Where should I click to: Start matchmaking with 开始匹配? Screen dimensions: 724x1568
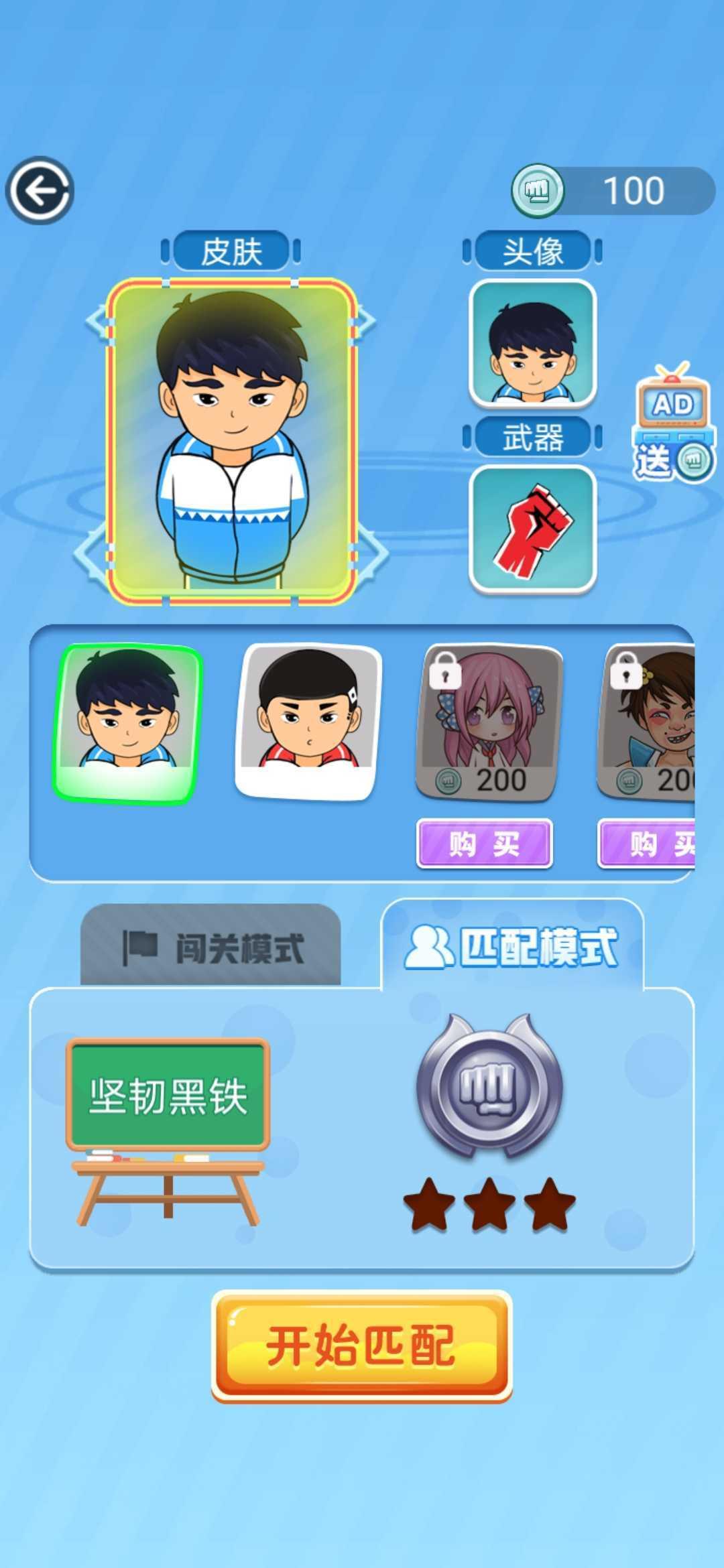point(362,1346)
